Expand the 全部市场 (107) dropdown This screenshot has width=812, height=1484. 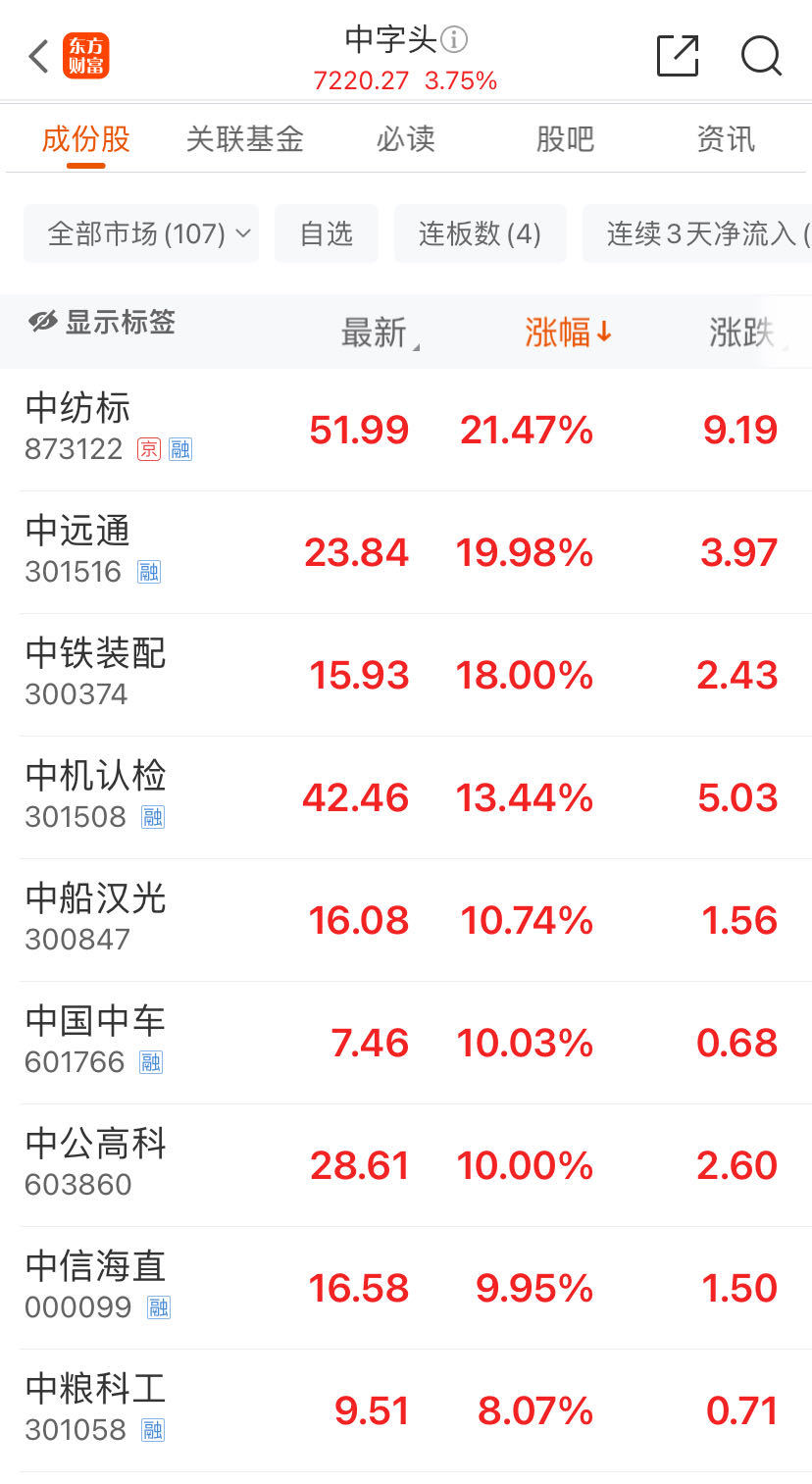(141, 233)
